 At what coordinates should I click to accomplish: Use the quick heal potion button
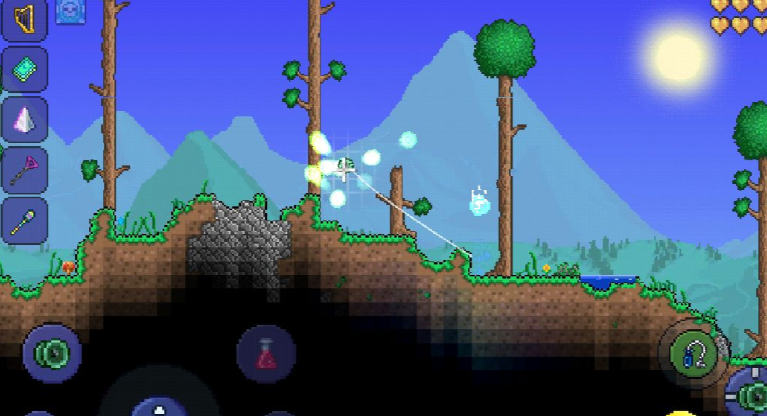[266, 353]
